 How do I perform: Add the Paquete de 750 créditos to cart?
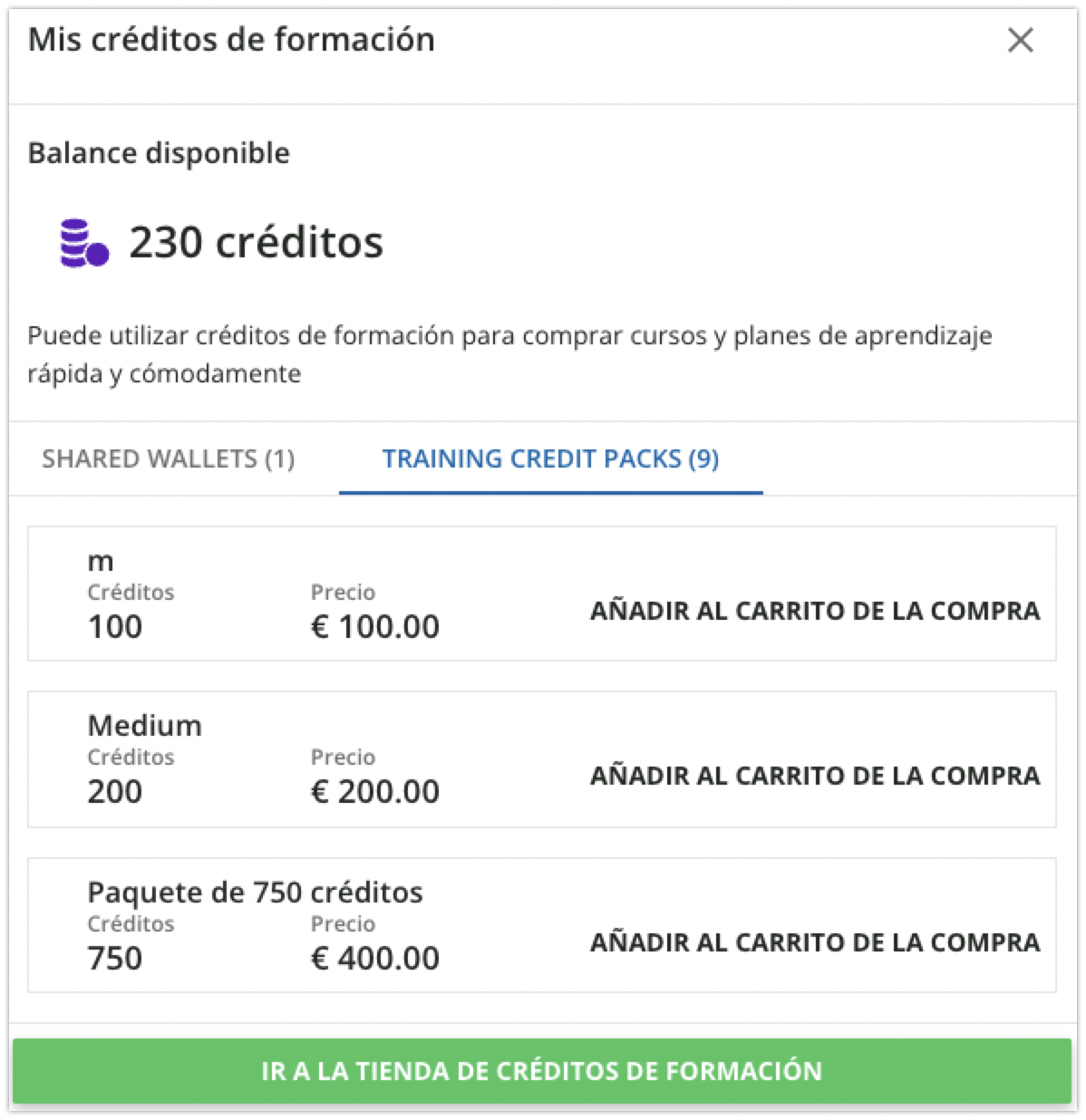[x=815, y=942]
